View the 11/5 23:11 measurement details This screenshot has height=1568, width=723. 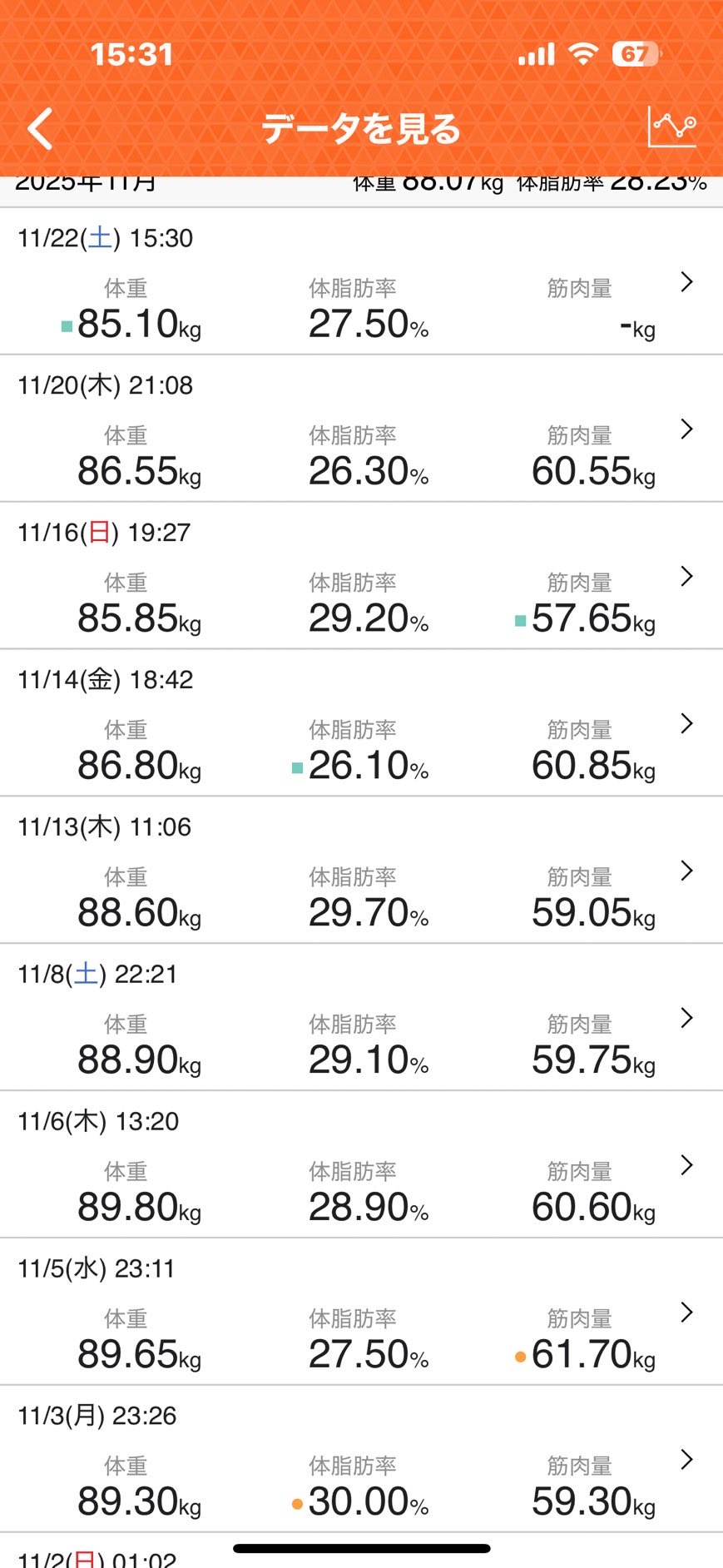click(361, 1313)
